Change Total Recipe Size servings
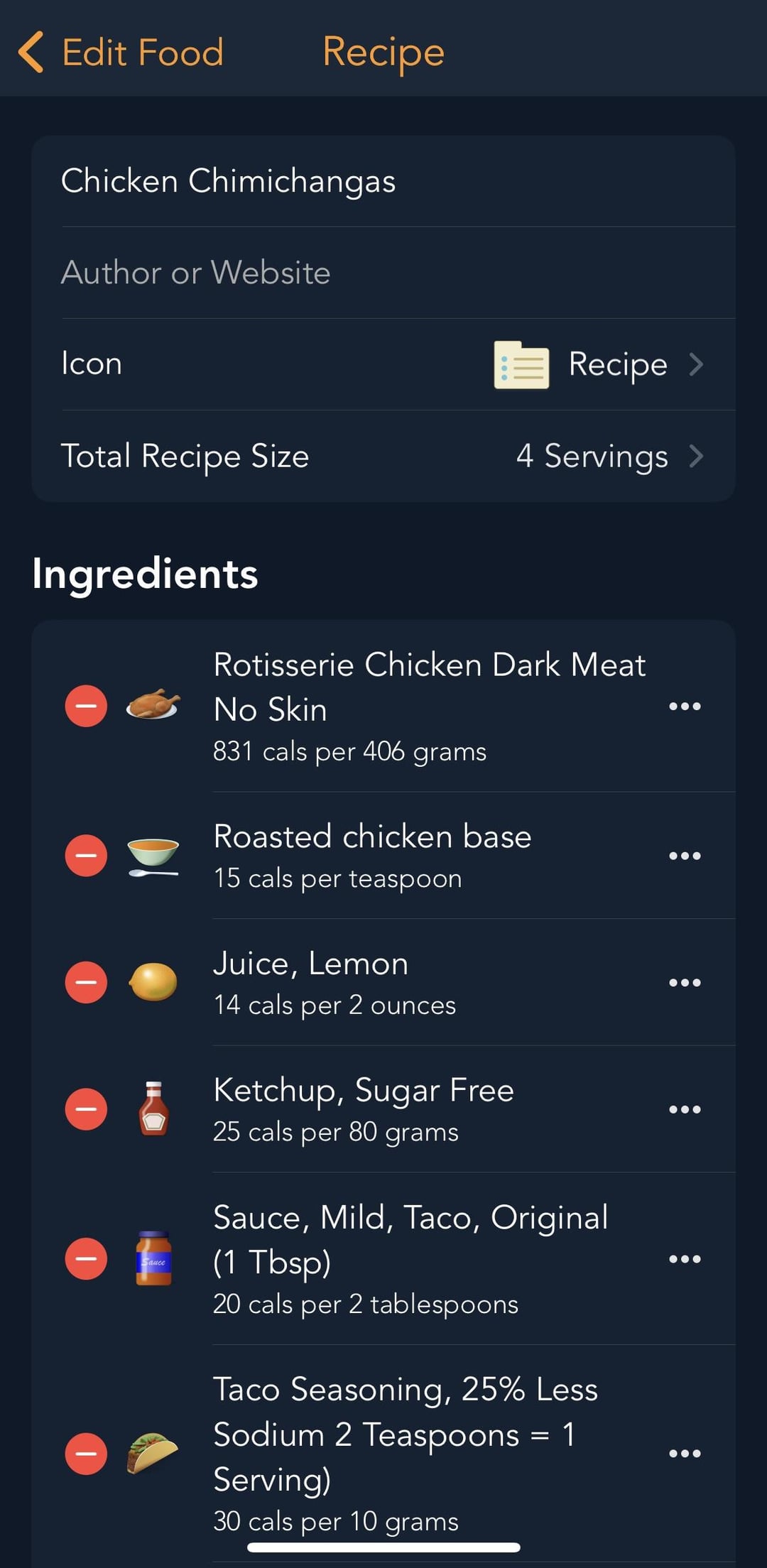 [383, 456]
